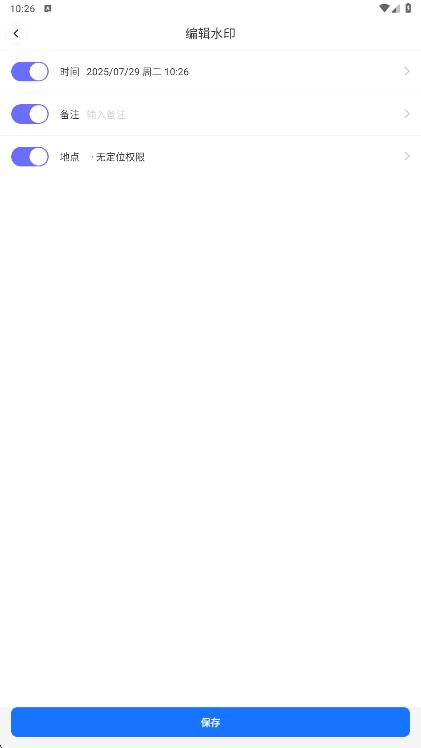
Task: Tap the 输入备注 field
Action: click(106, 114)
